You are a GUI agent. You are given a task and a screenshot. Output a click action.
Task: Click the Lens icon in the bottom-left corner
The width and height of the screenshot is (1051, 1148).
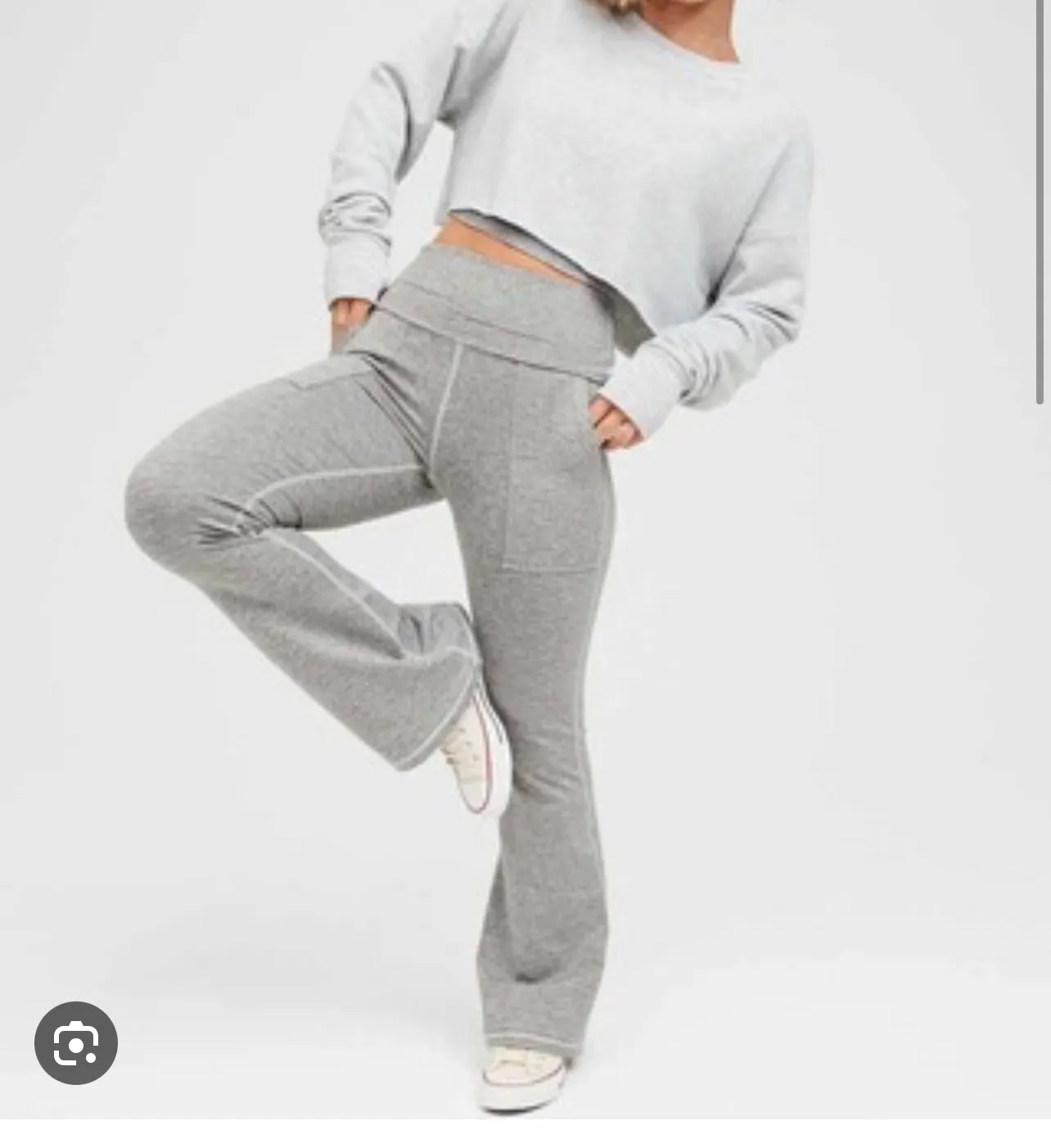[75, 1042]
